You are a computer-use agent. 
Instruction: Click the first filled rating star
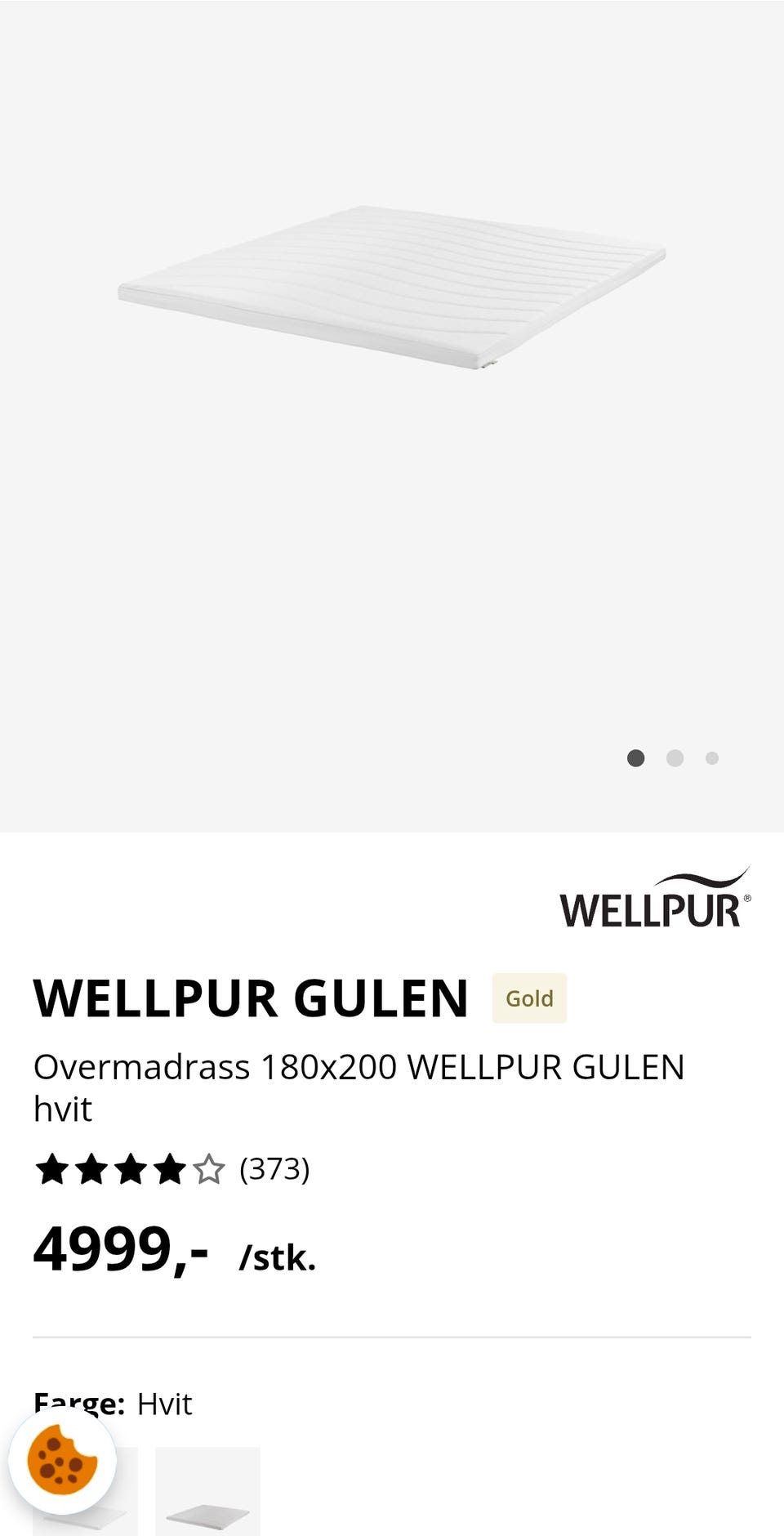coord(51,1170)
